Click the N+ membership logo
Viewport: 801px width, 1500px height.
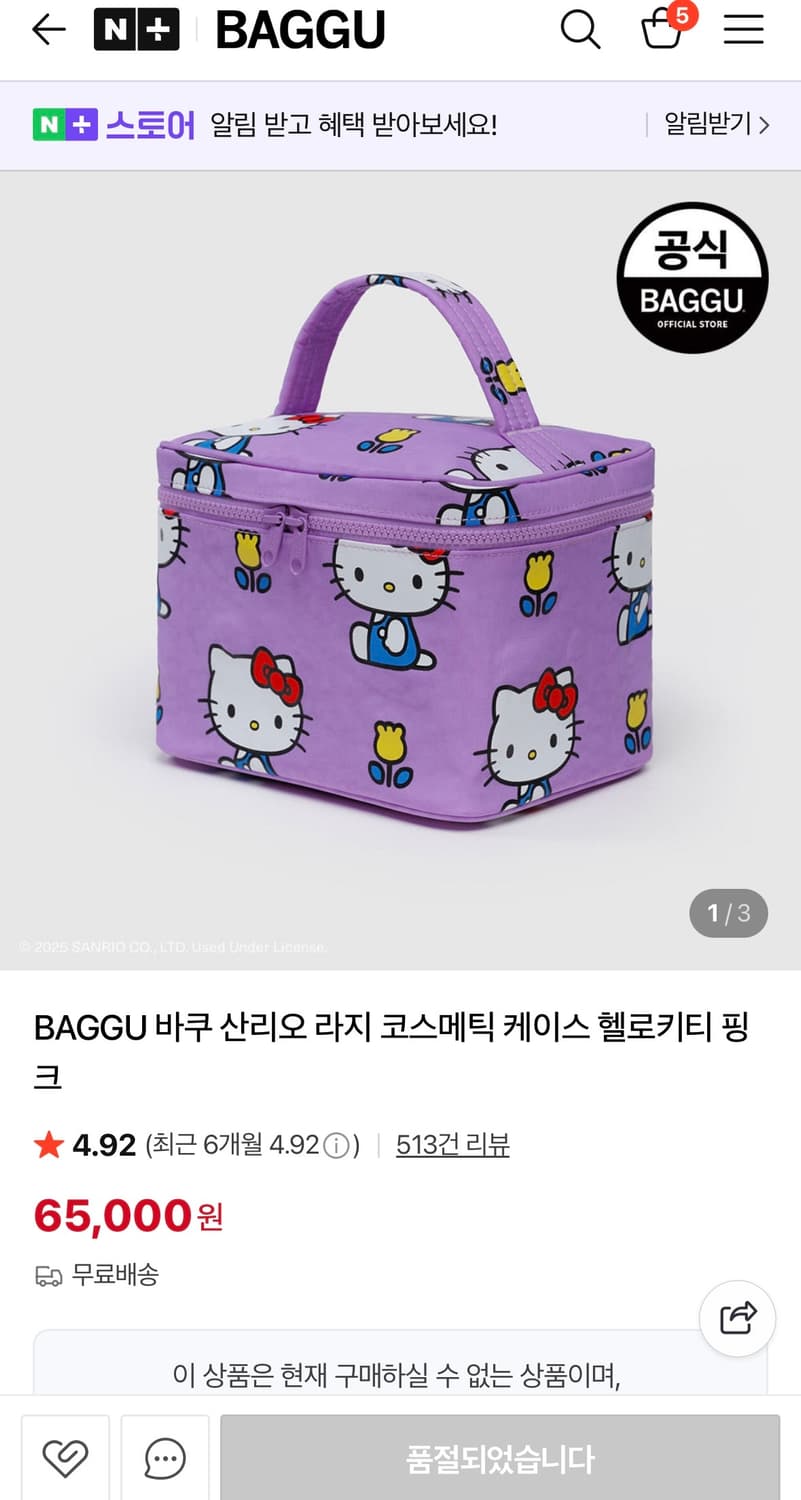pos(136,28)
